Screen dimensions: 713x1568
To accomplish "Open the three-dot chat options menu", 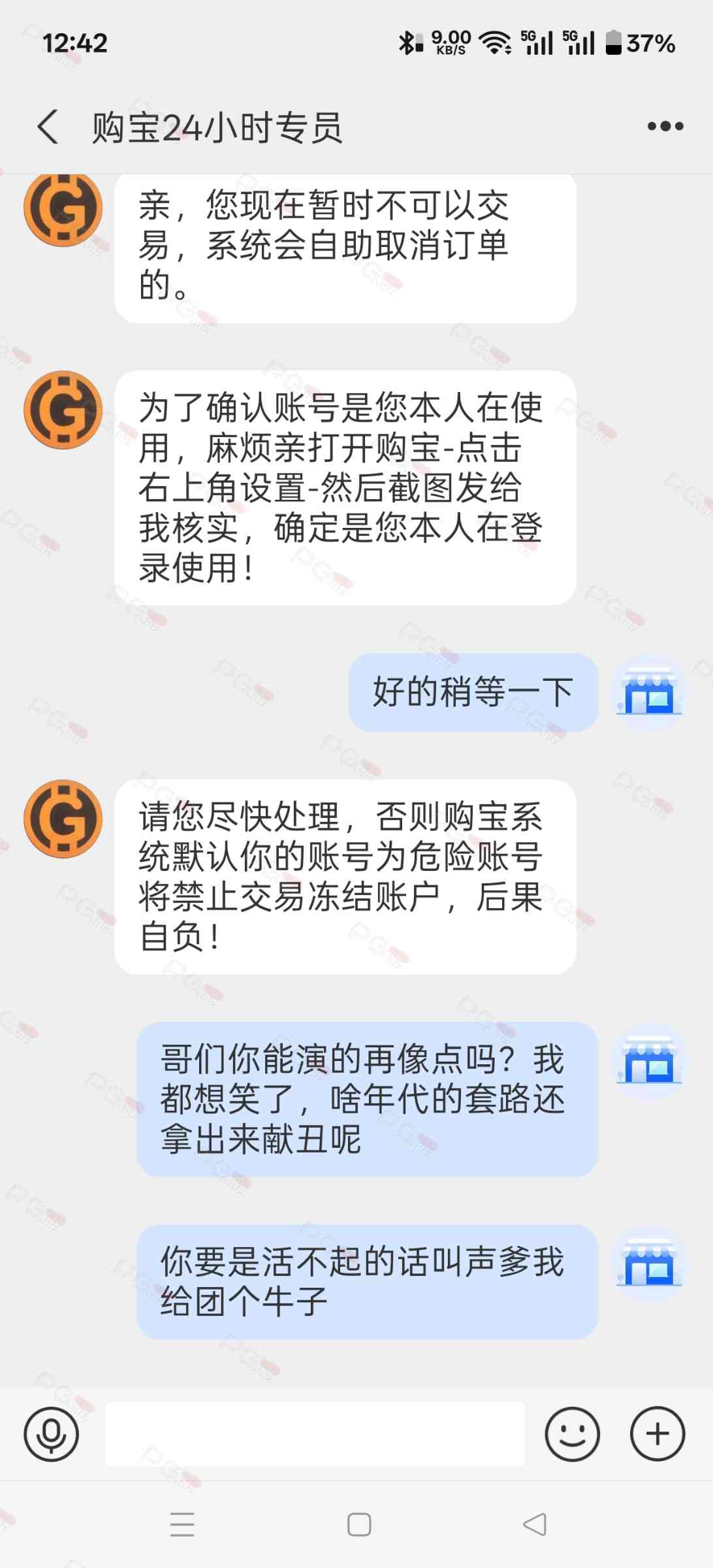I will tap(665, 127).
